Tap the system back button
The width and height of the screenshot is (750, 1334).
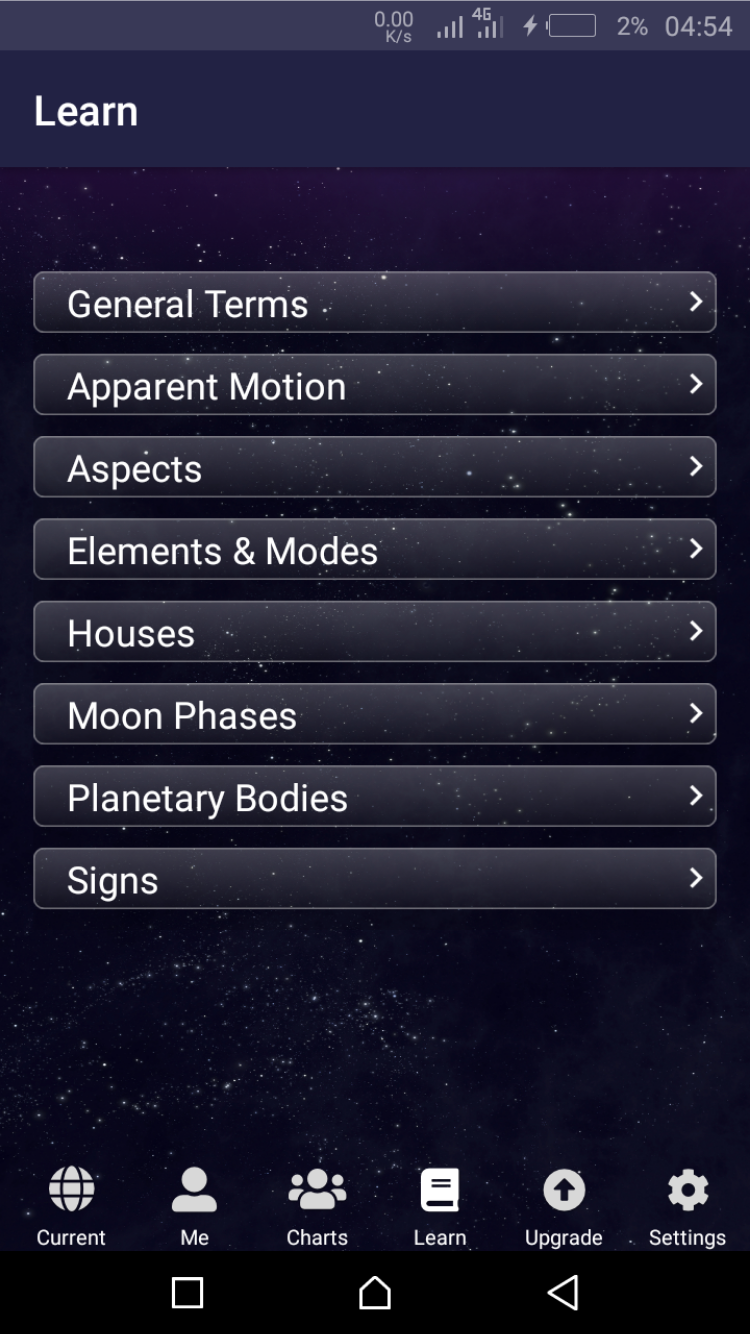tap(563, 1293)
